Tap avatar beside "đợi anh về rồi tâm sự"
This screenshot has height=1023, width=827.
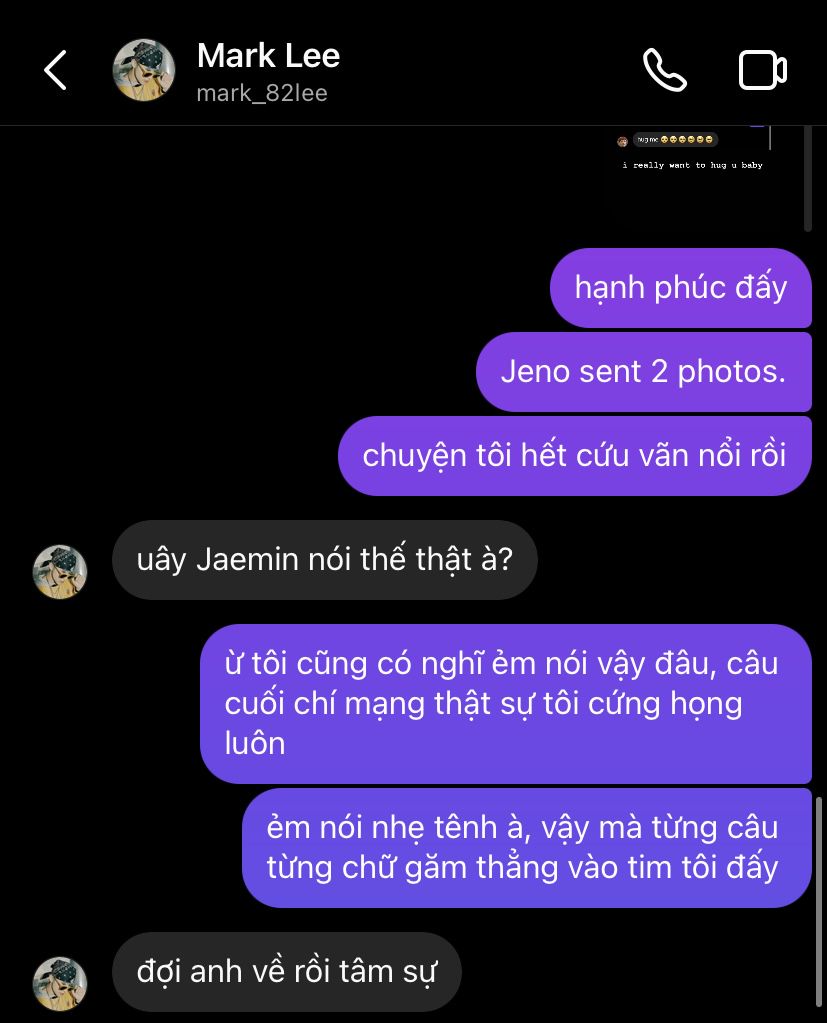60,983
